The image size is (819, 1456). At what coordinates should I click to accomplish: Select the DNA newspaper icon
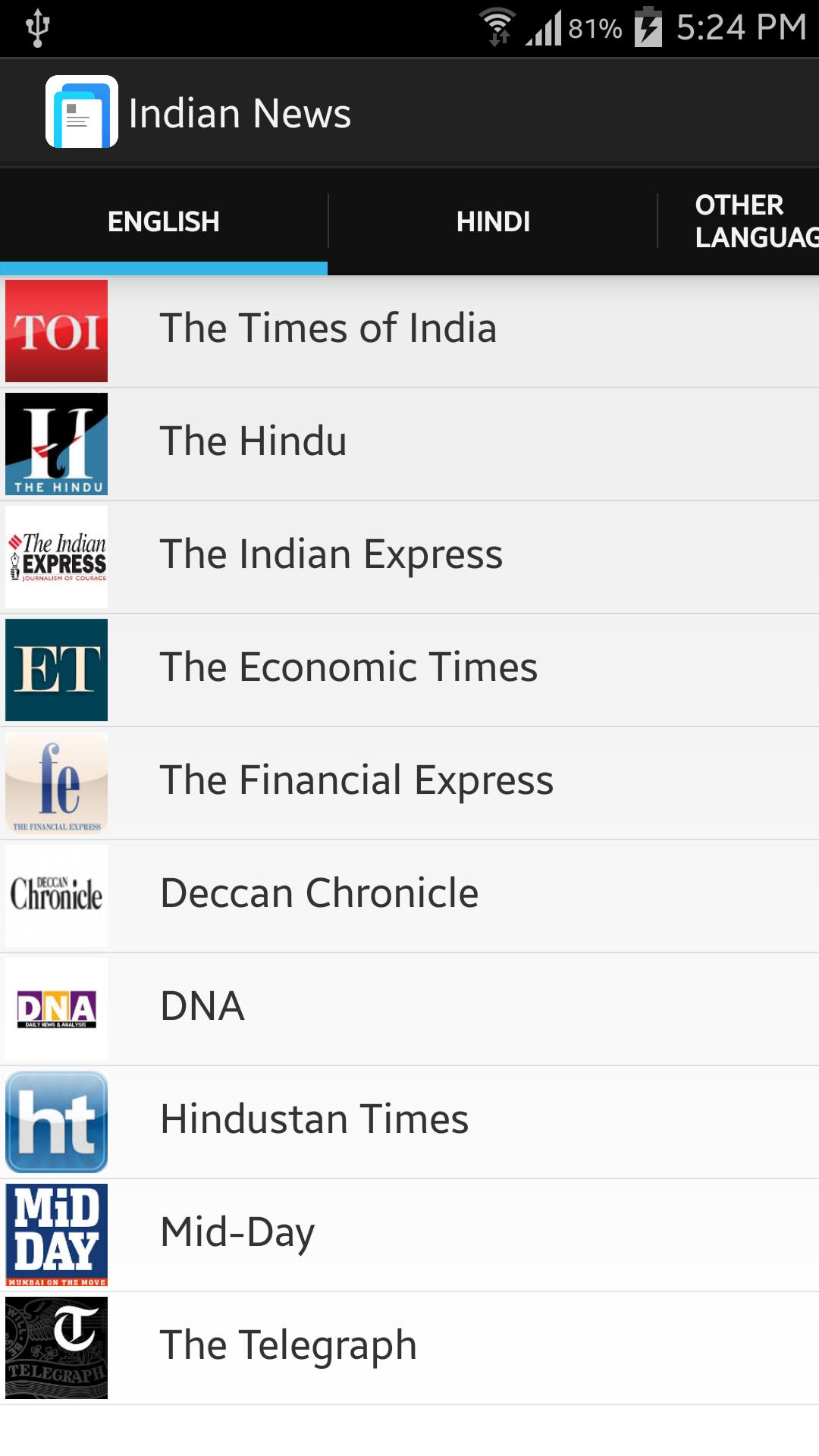tap(56, 1008)
